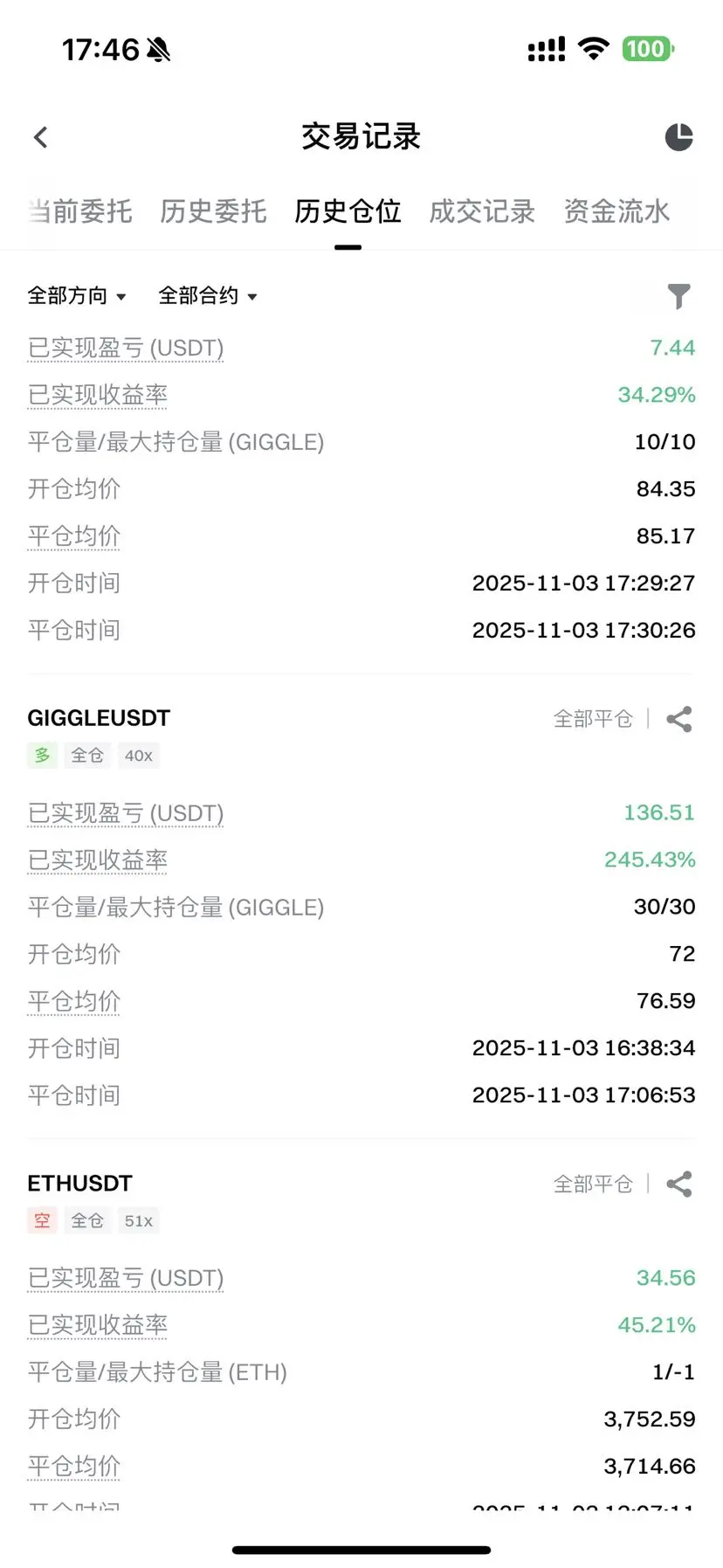Tap underlined 已实现盈亏 (USDT) label showing 136.51
The height and width of the screenshot is (1568, 723).
(126, 814)
